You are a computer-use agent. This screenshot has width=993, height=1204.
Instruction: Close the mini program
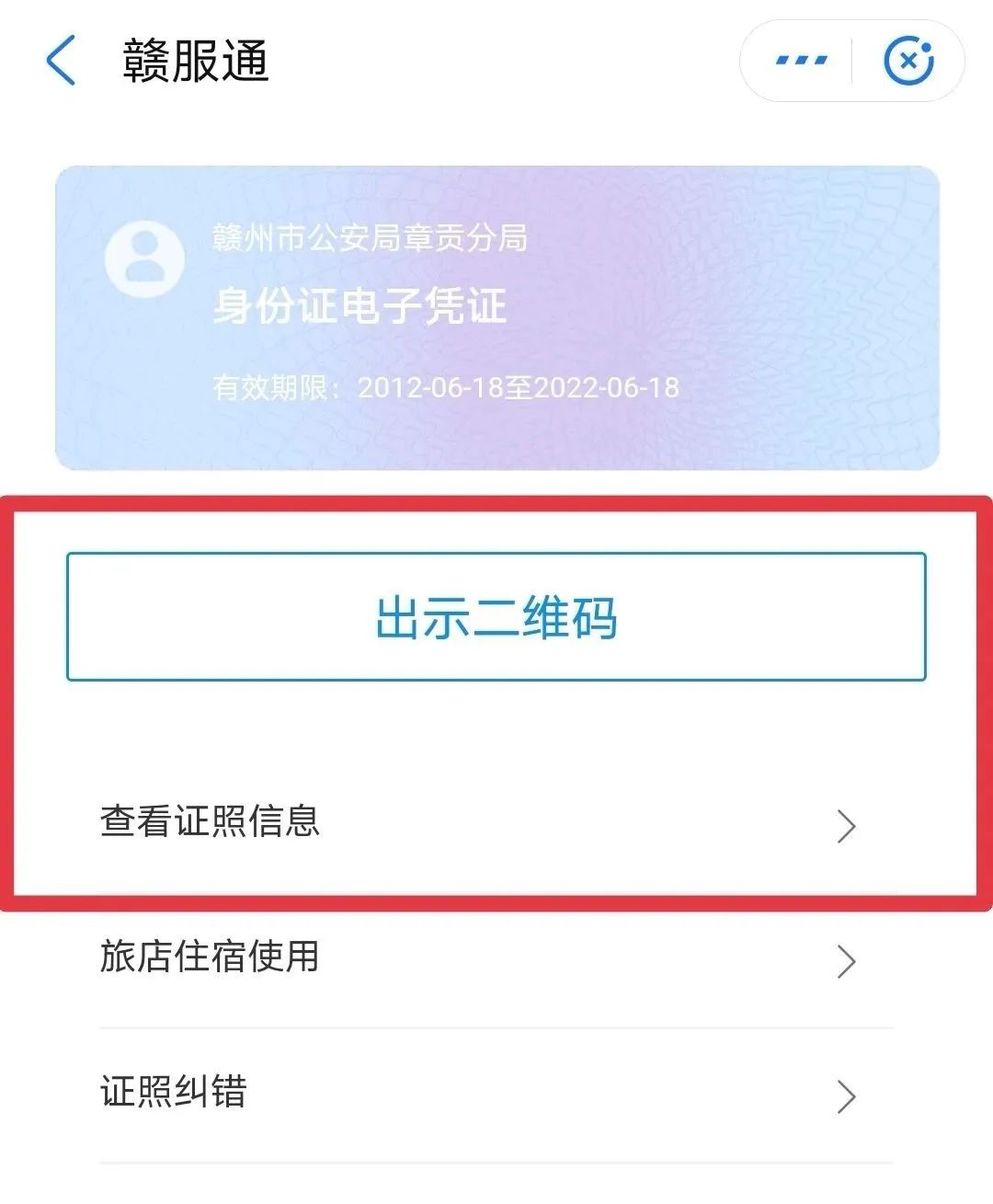(907, 61)
